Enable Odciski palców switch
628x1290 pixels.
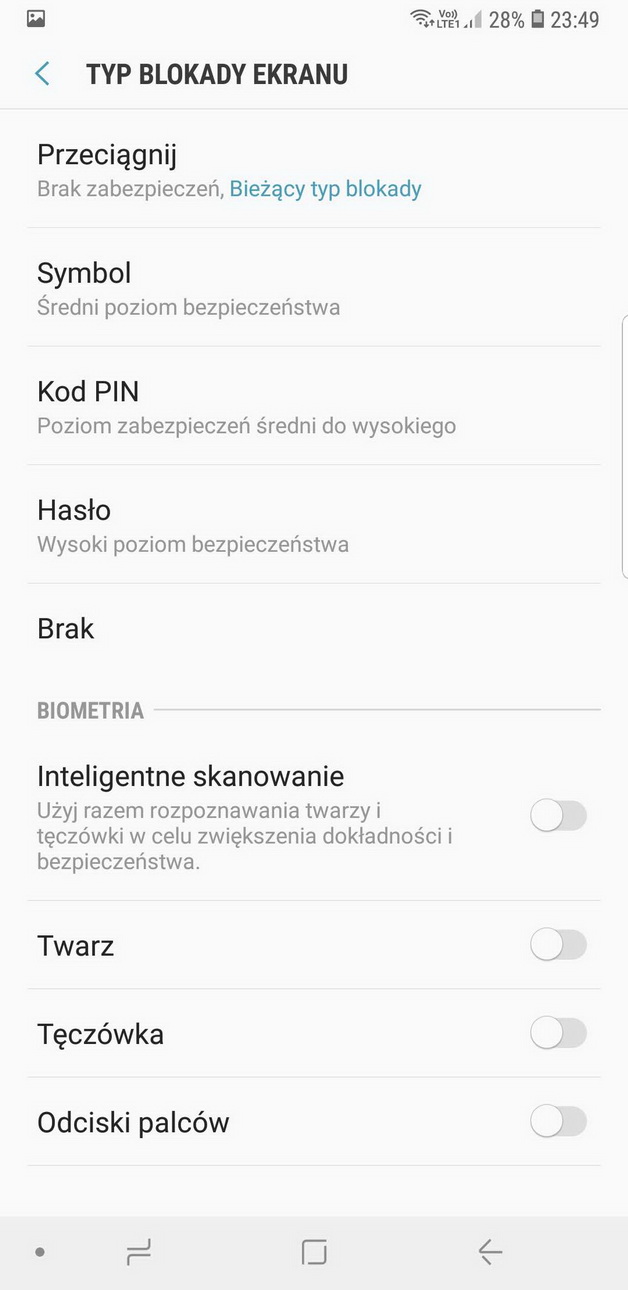(x=558, y=1122)
